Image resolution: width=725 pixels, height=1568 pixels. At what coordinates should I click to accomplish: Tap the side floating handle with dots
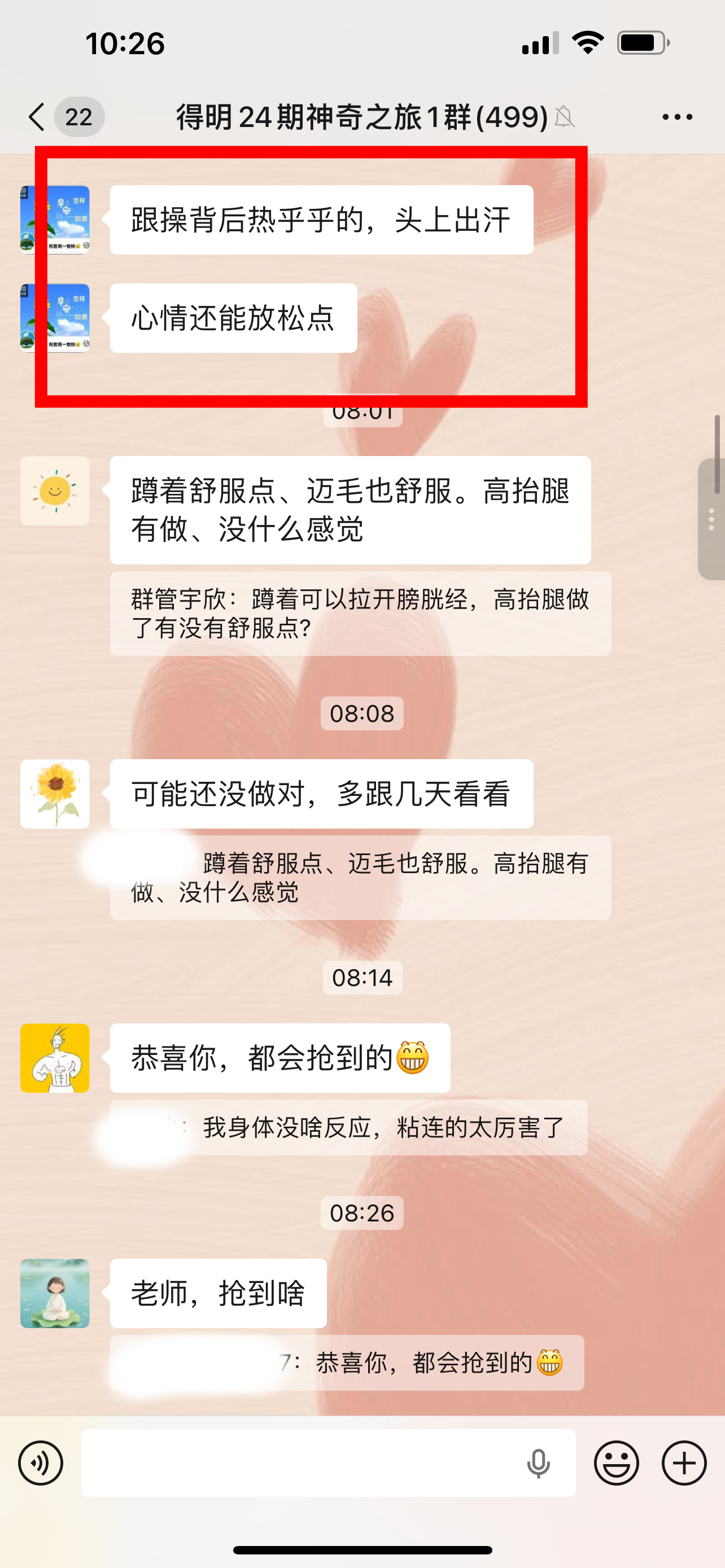pyautogui.click(x=711, y=519)
